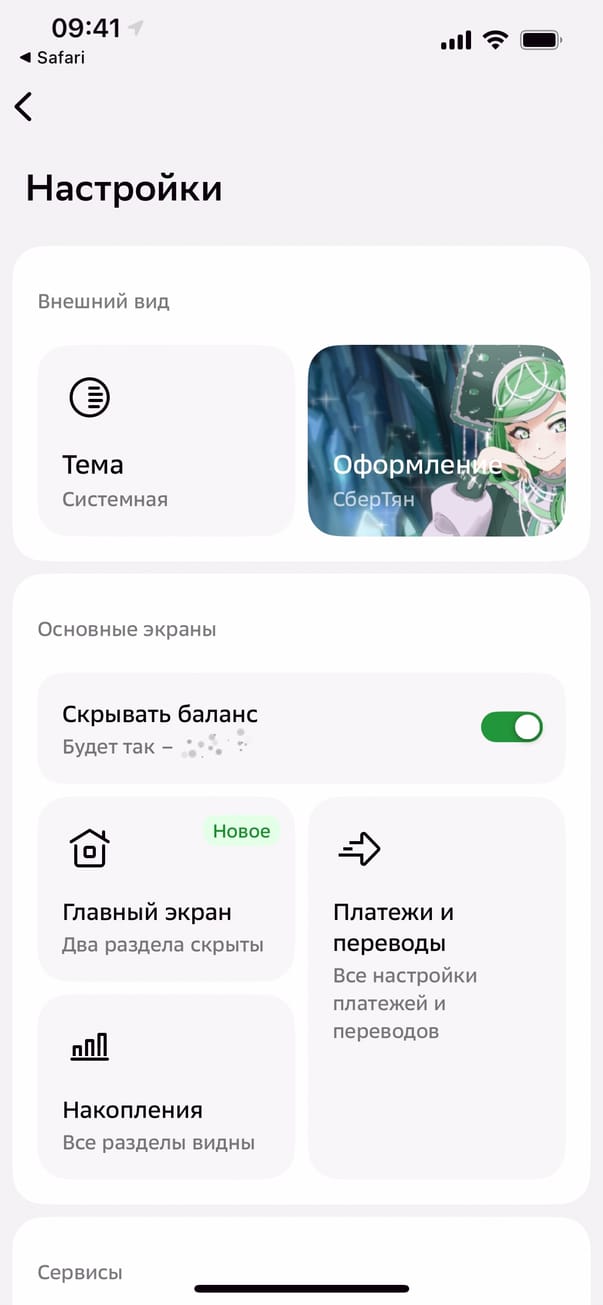Open the Тема settings card
The height and width of the screenshot is (1305, 603).
(x=166, y=441)
